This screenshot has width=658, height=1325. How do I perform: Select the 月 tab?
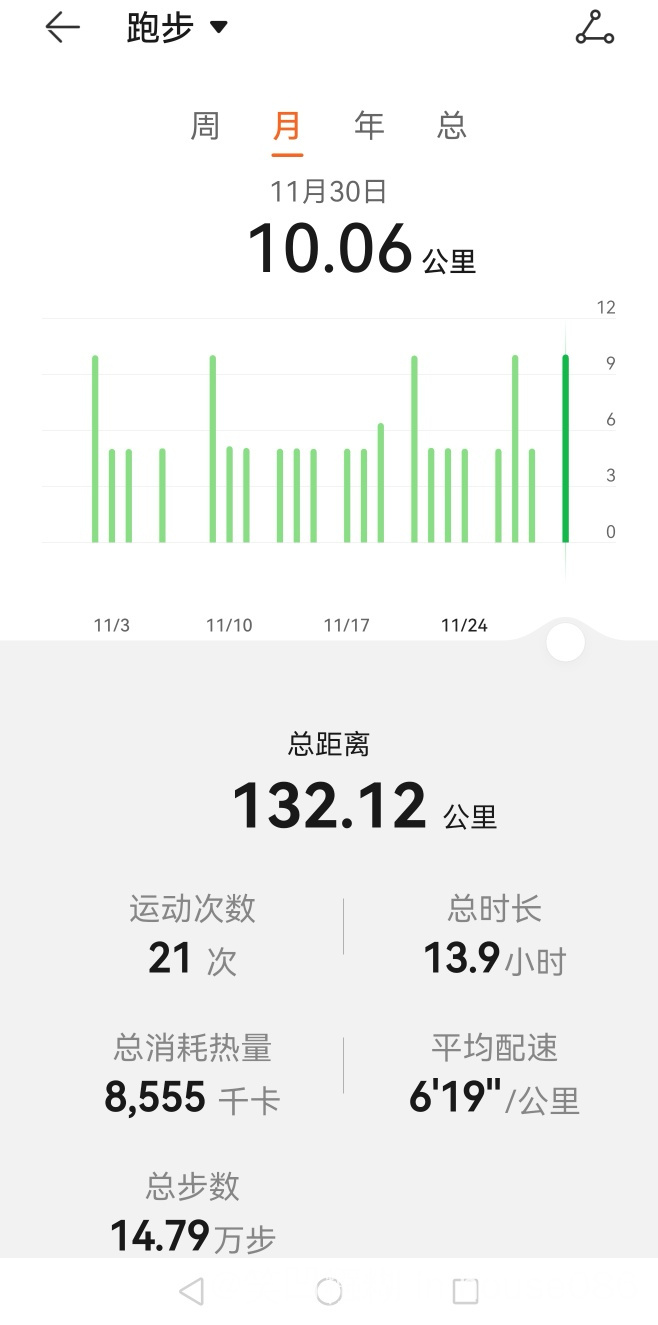(x=287, y=126)
